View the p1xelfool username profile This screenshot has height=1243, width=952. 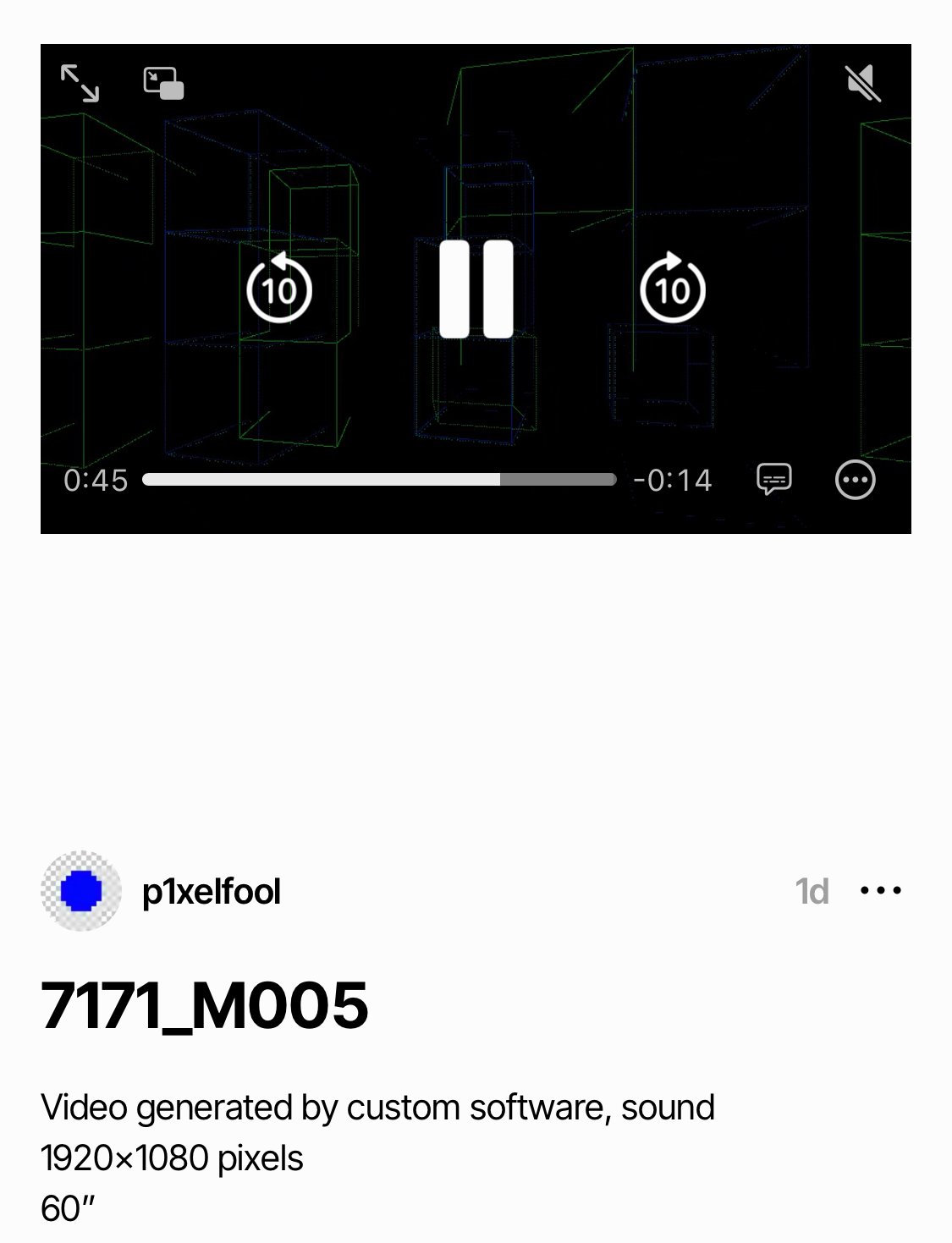212,892
